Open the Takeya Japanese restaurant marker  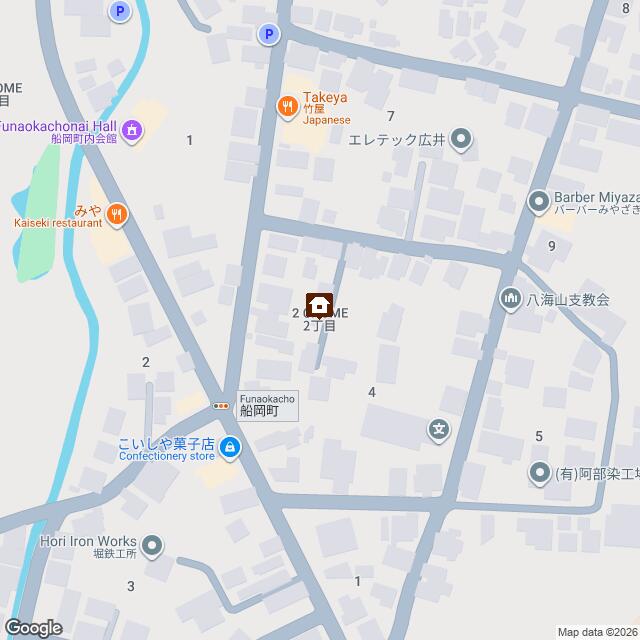tap(287, 104)
